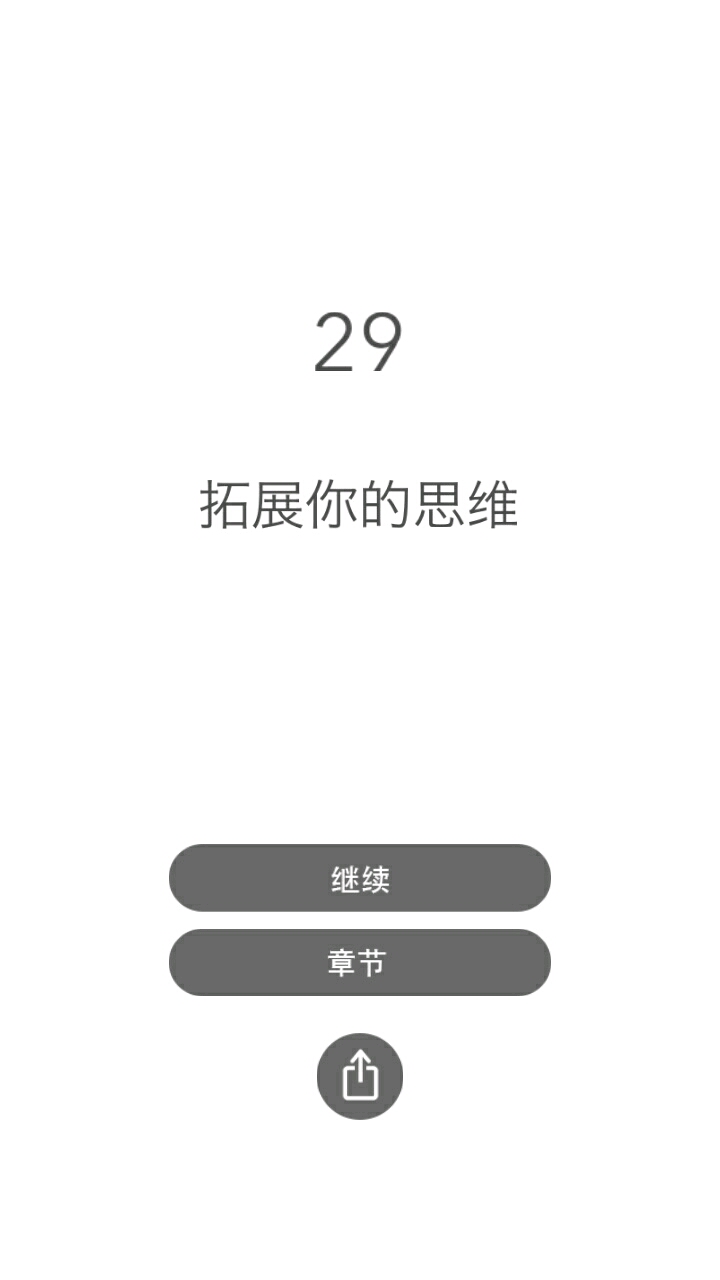Share via the round share icon
This screenshot has width=720, height=1280.
(360, 1076)
